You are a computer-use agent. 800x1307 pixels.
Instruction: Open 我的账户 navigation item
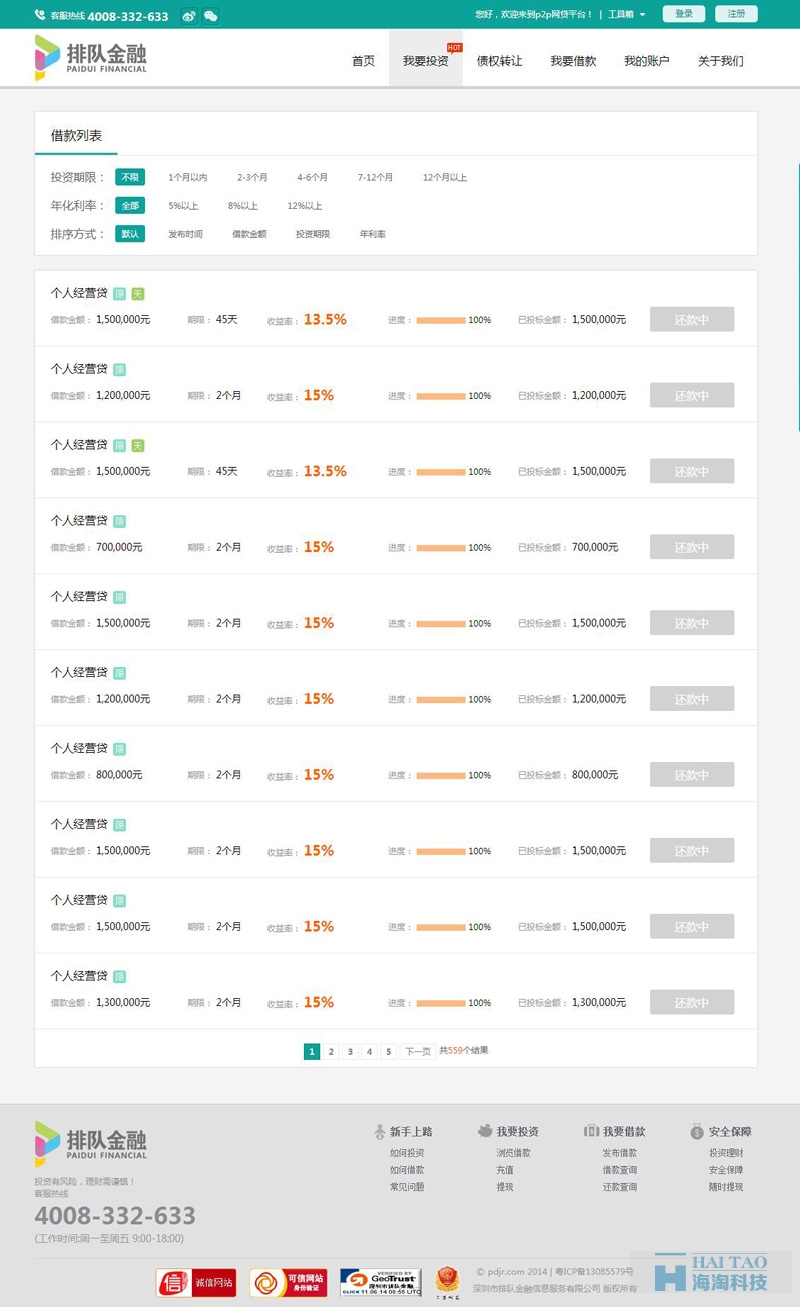tap(647, 61)
